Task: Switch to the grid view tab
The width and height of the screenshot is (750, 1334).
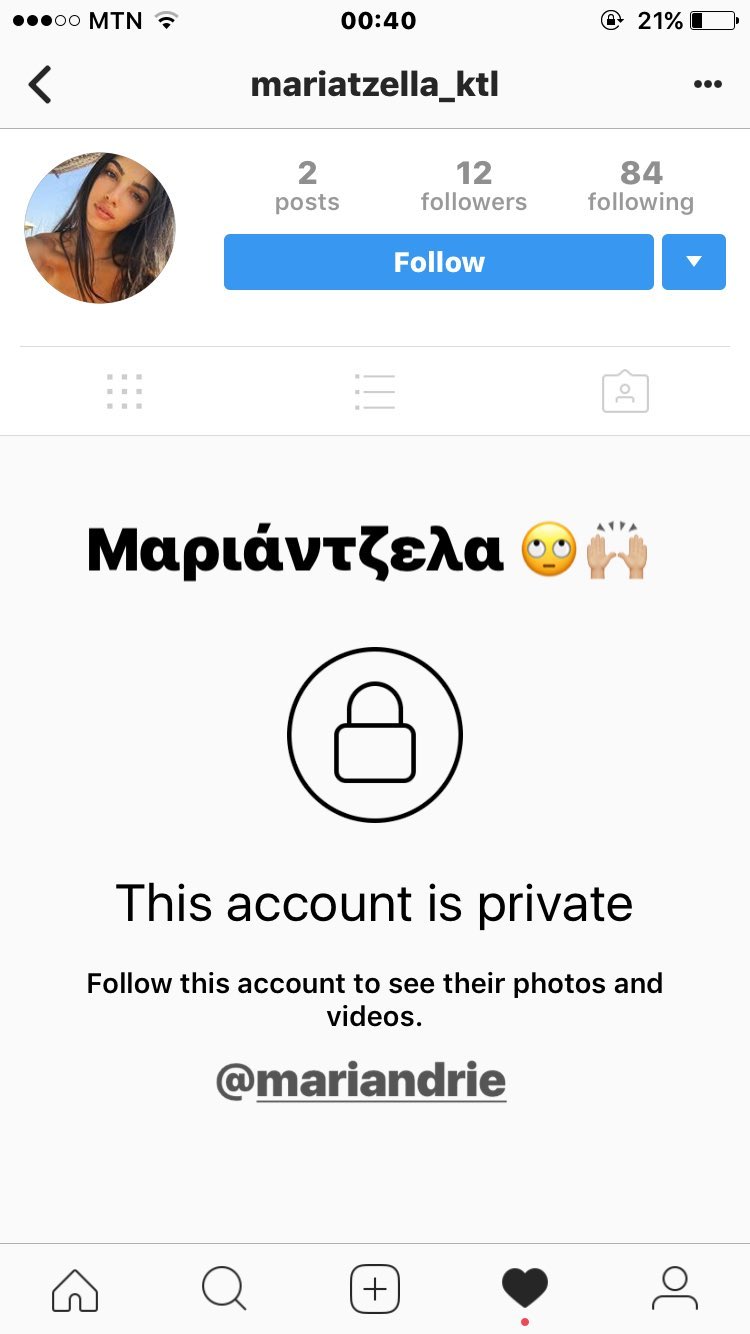Action: (x=125, y=392)
